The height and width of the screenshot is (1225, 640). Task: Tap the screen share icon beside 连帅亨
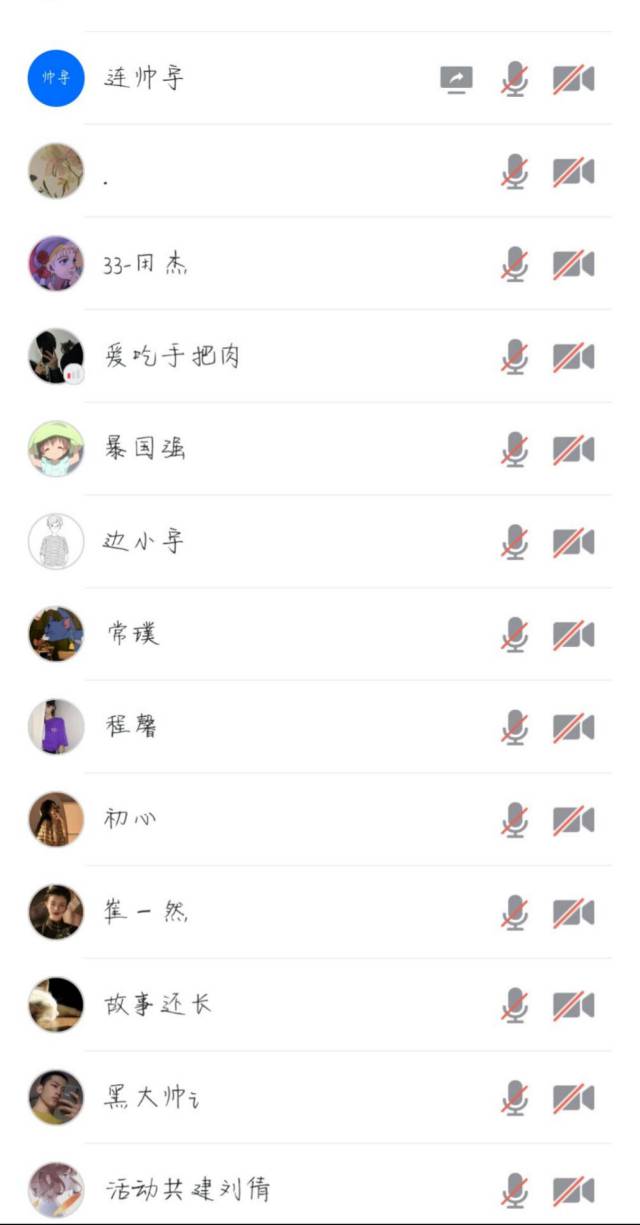(x=457, y=79)
